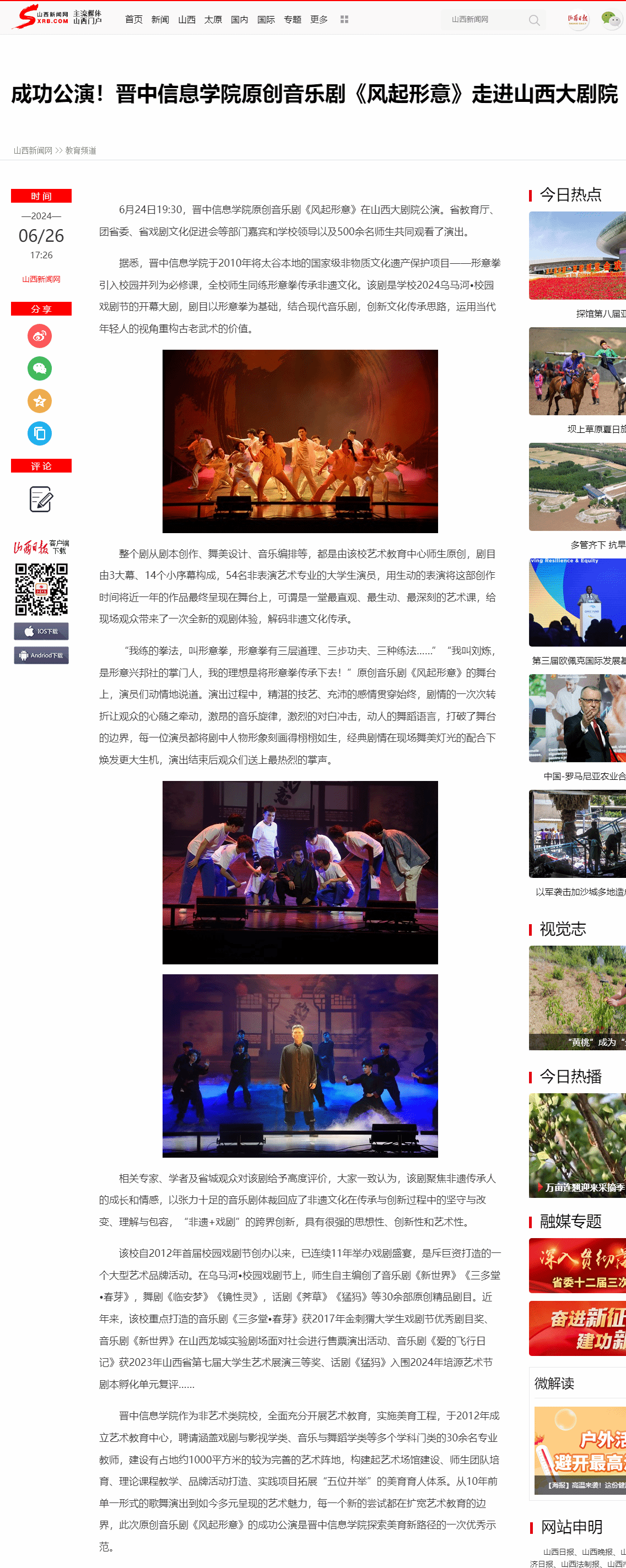
Task: Expand the 更多 menu
Action: (319, 19)
